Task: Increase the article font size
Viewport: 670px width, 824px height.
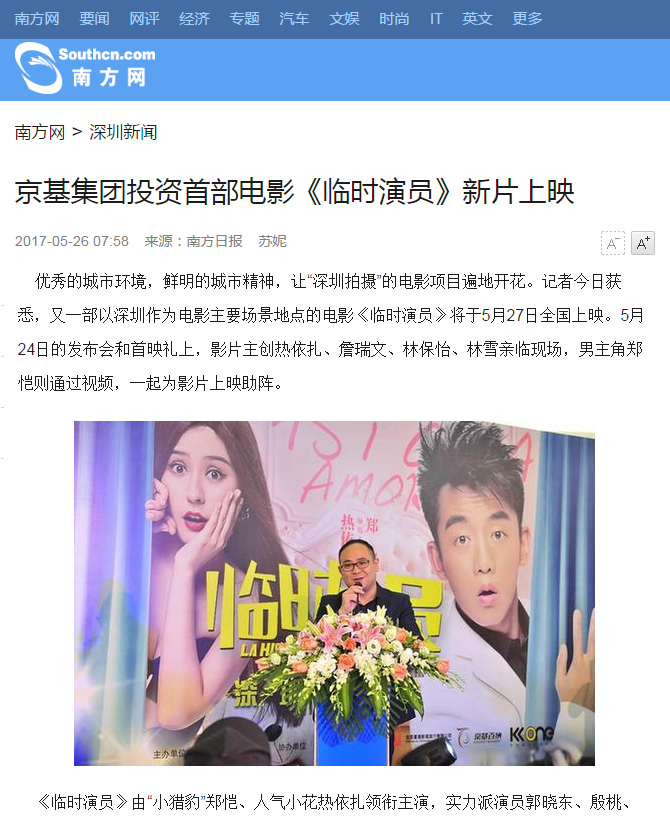Action: click(643, 243)
